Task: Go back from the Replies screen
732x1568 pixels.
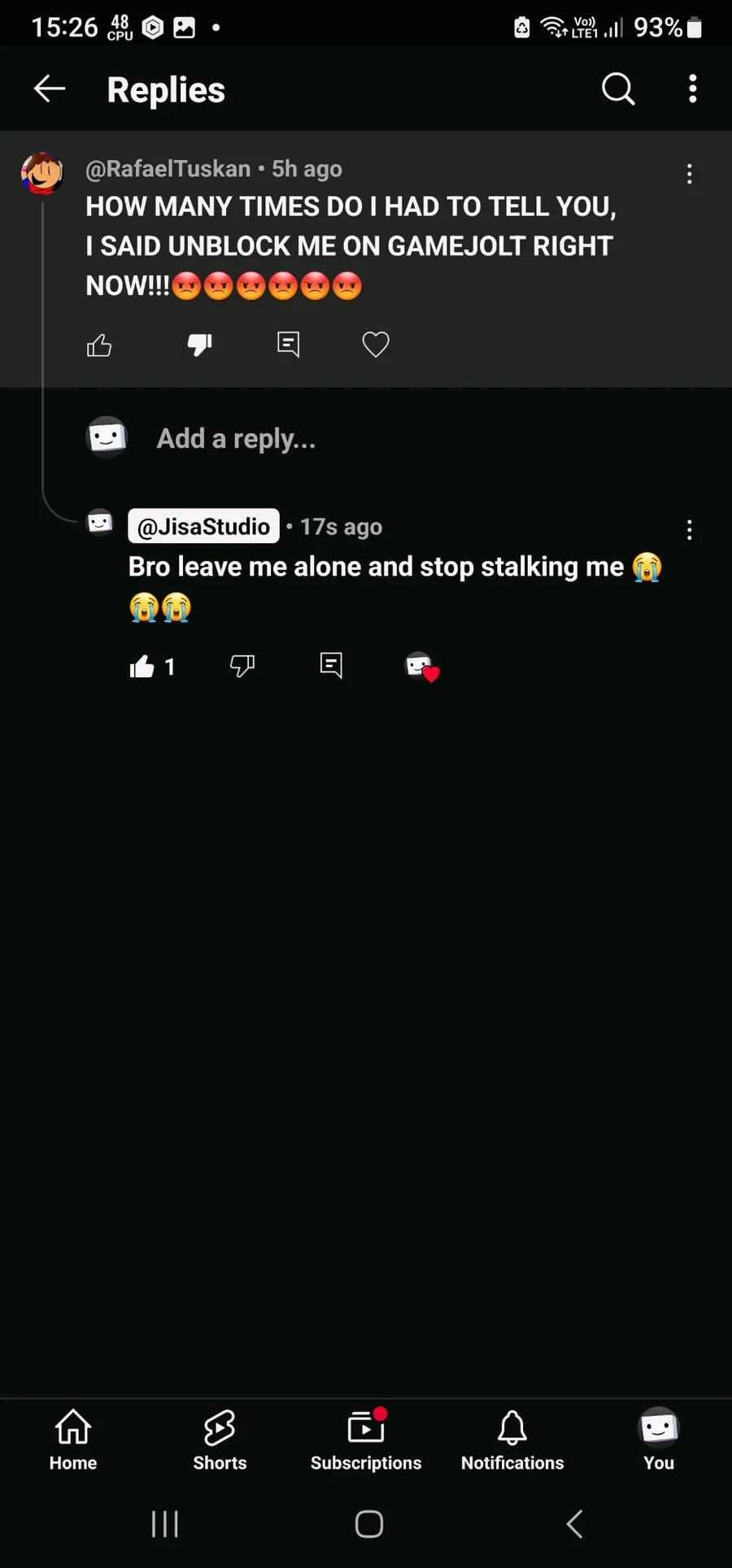Action: (x=50, y=89)
